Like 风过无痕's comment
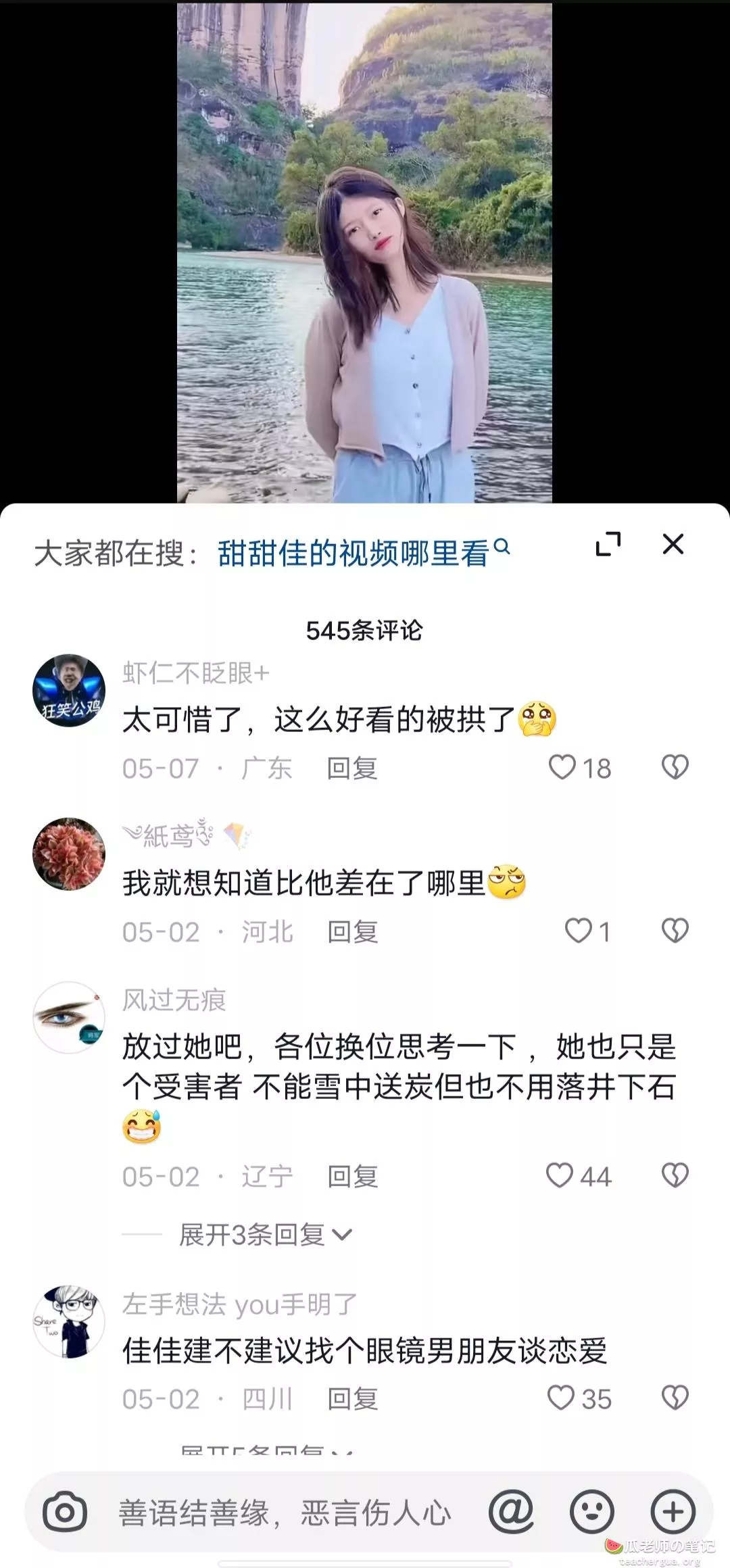This screenshot has width=730, height=1568. [560, 1176]
